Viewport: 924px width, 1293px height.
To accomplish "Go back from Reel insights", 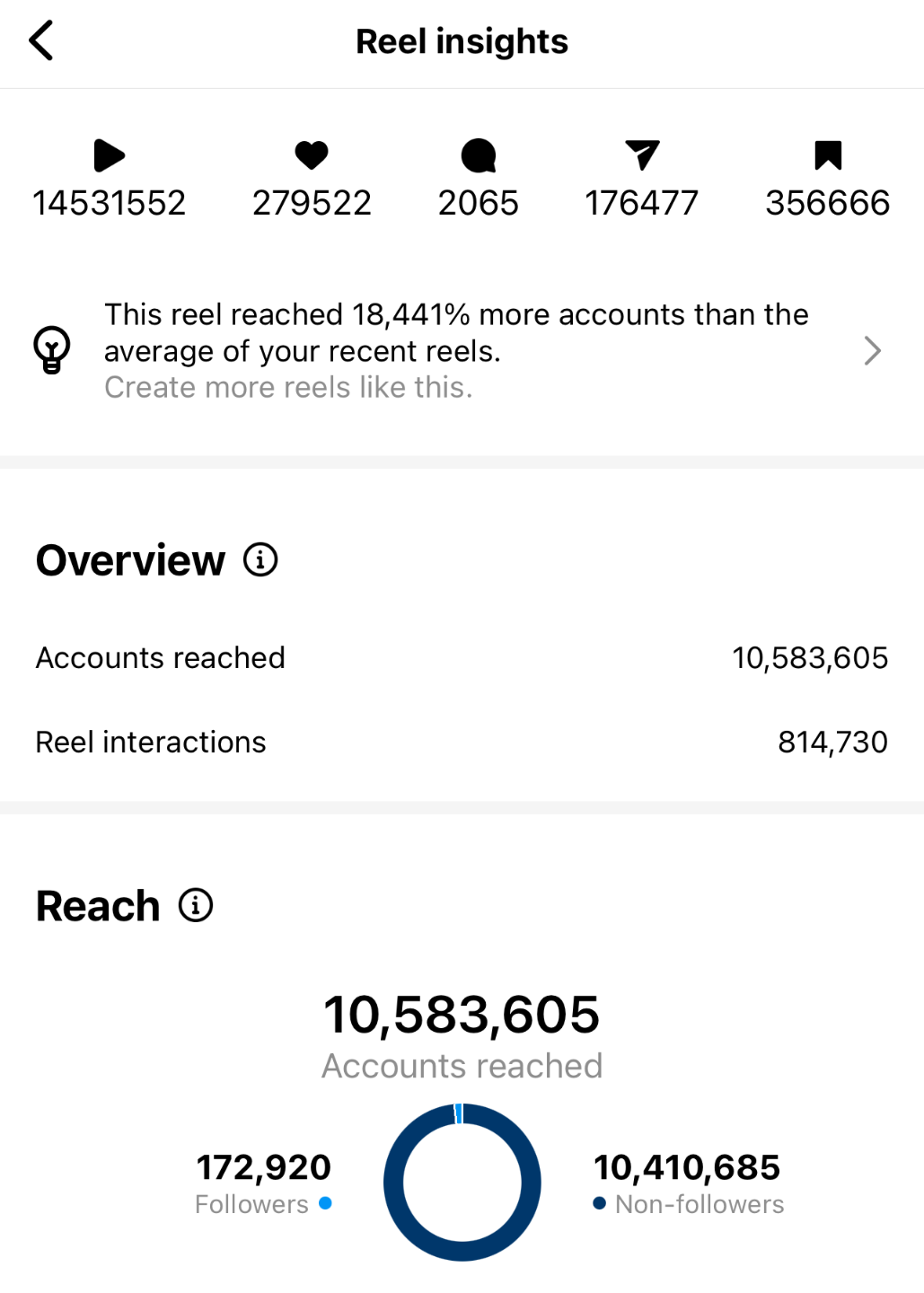I will coord(41,41).
